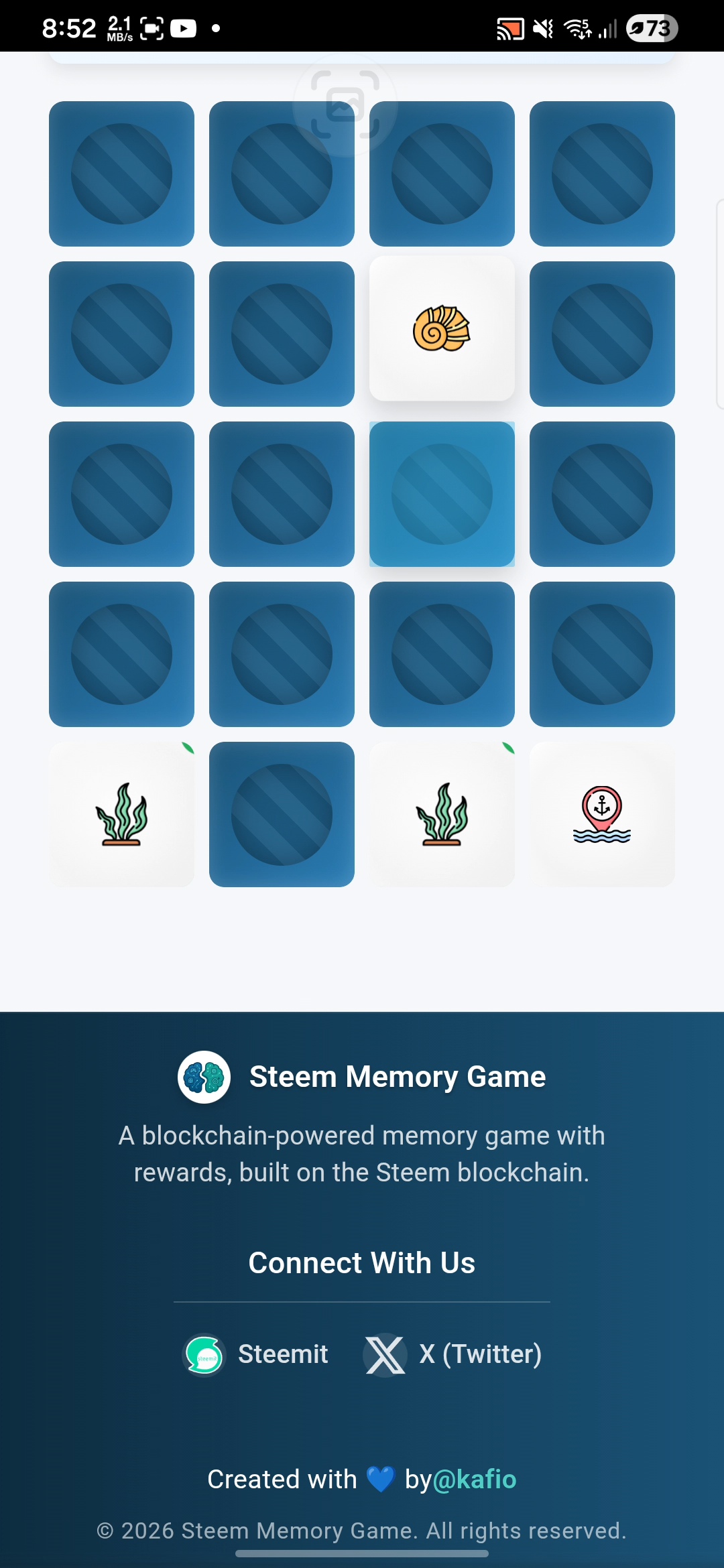Screen dimensions: 724x1568
Task: Open the X (Twitter) link
Action: pyautogui.click(x=452, y=1354)
